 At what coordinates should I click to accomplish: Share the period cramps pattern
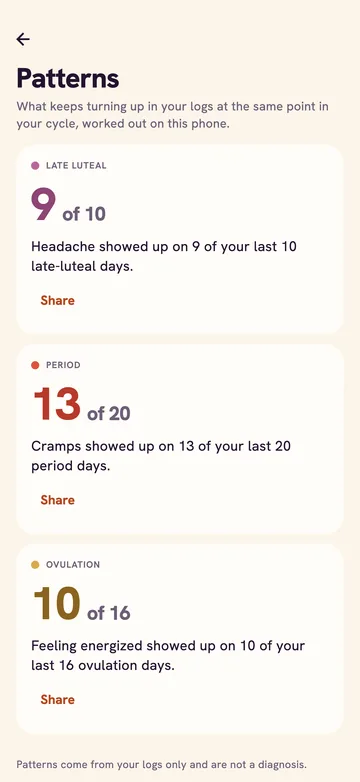click(57, 500)
